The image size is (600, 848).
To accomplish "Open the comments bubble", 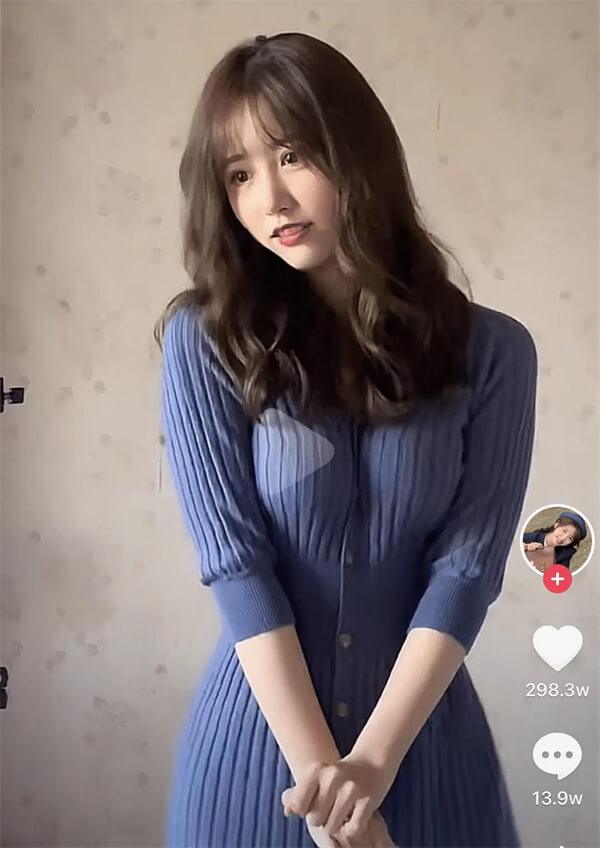I will [557, 755].
